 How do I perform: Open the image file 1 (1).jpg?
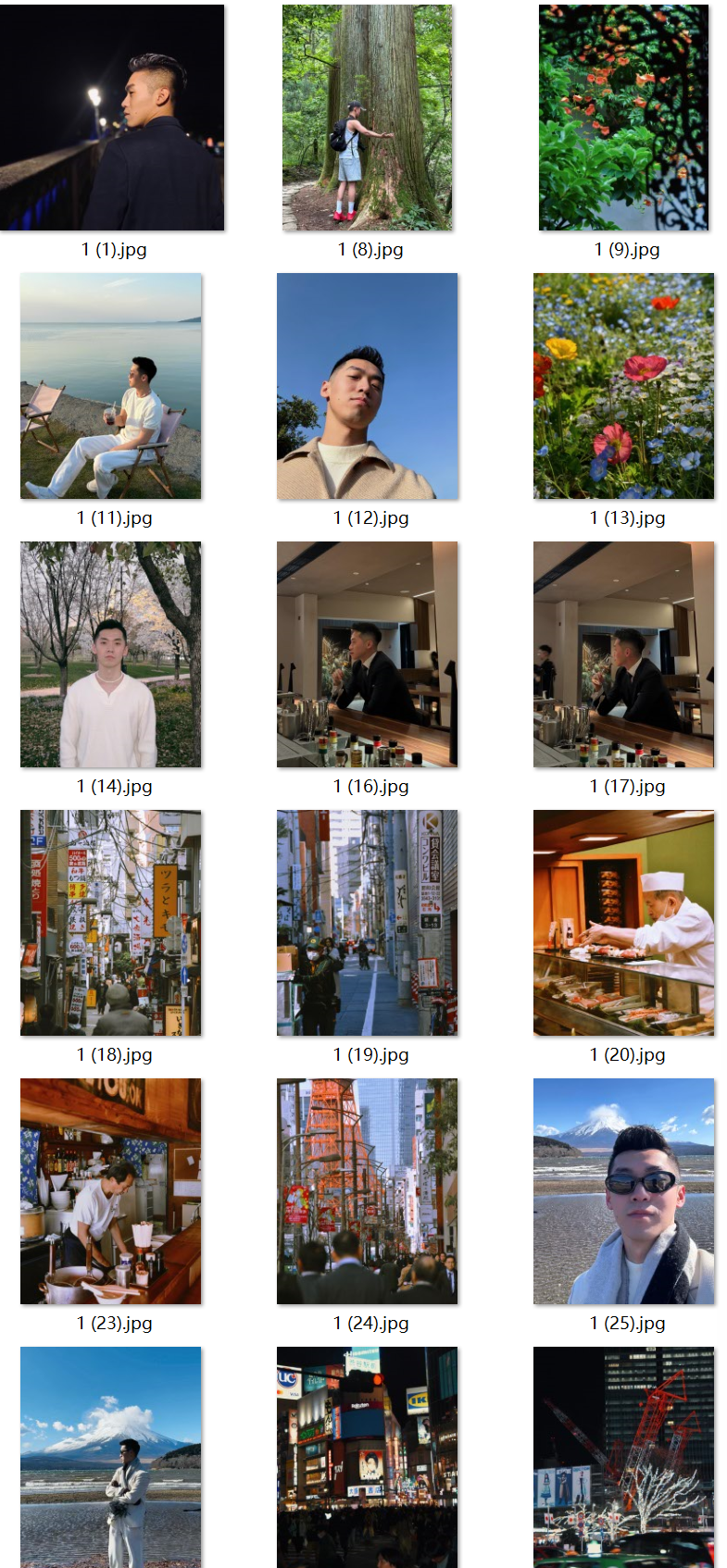tap(112, 118)
